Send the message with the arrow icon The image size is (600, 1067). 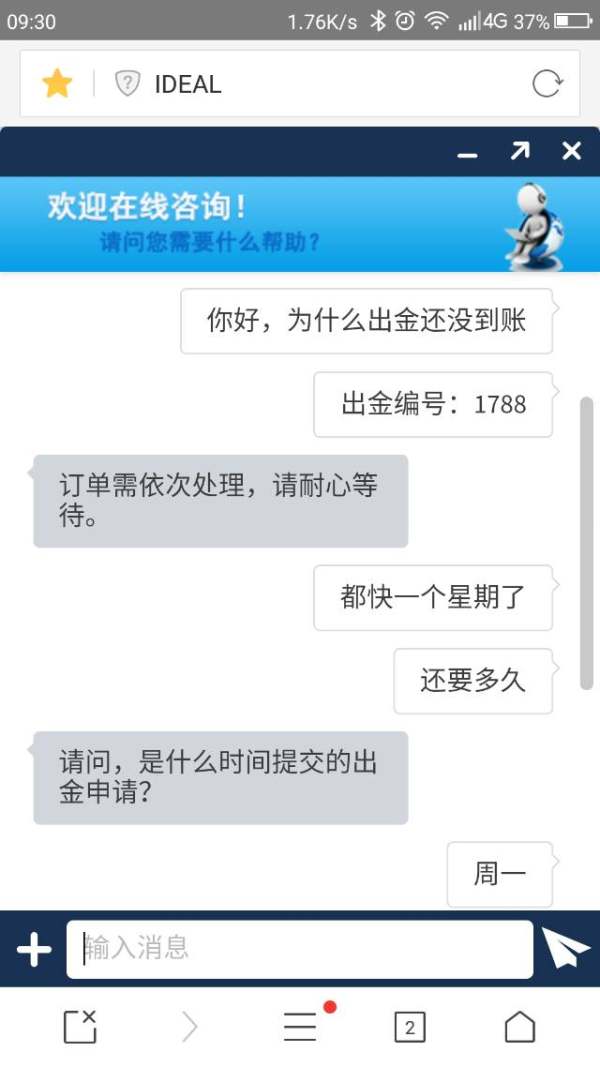(565, 948)
